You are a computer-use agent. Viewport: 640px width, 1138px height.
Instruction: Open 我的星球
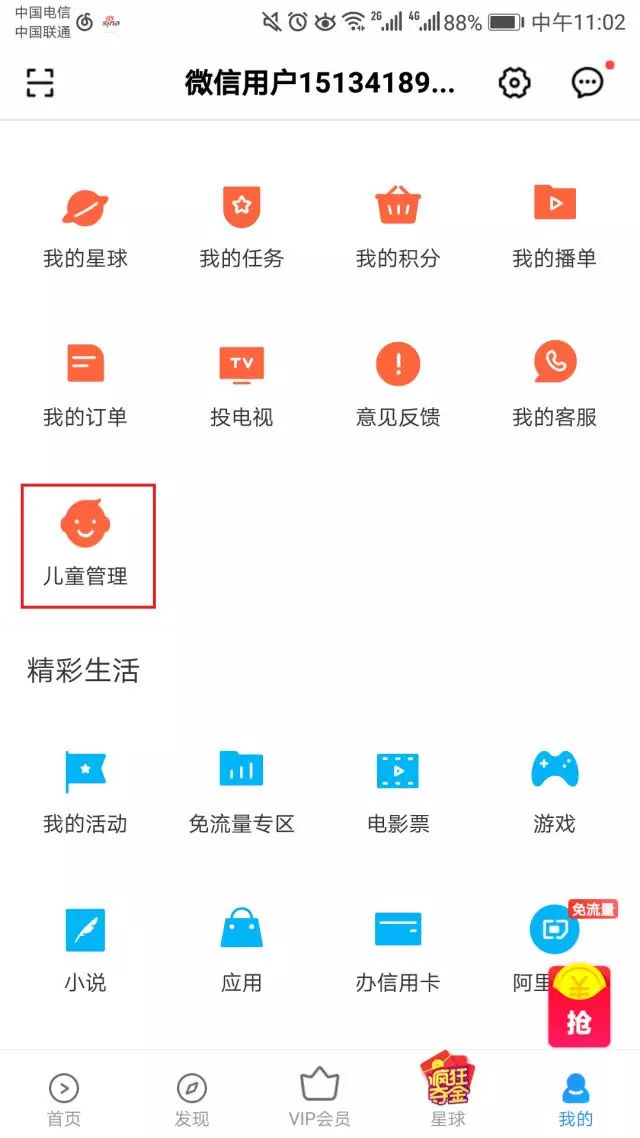pos(85,225)
